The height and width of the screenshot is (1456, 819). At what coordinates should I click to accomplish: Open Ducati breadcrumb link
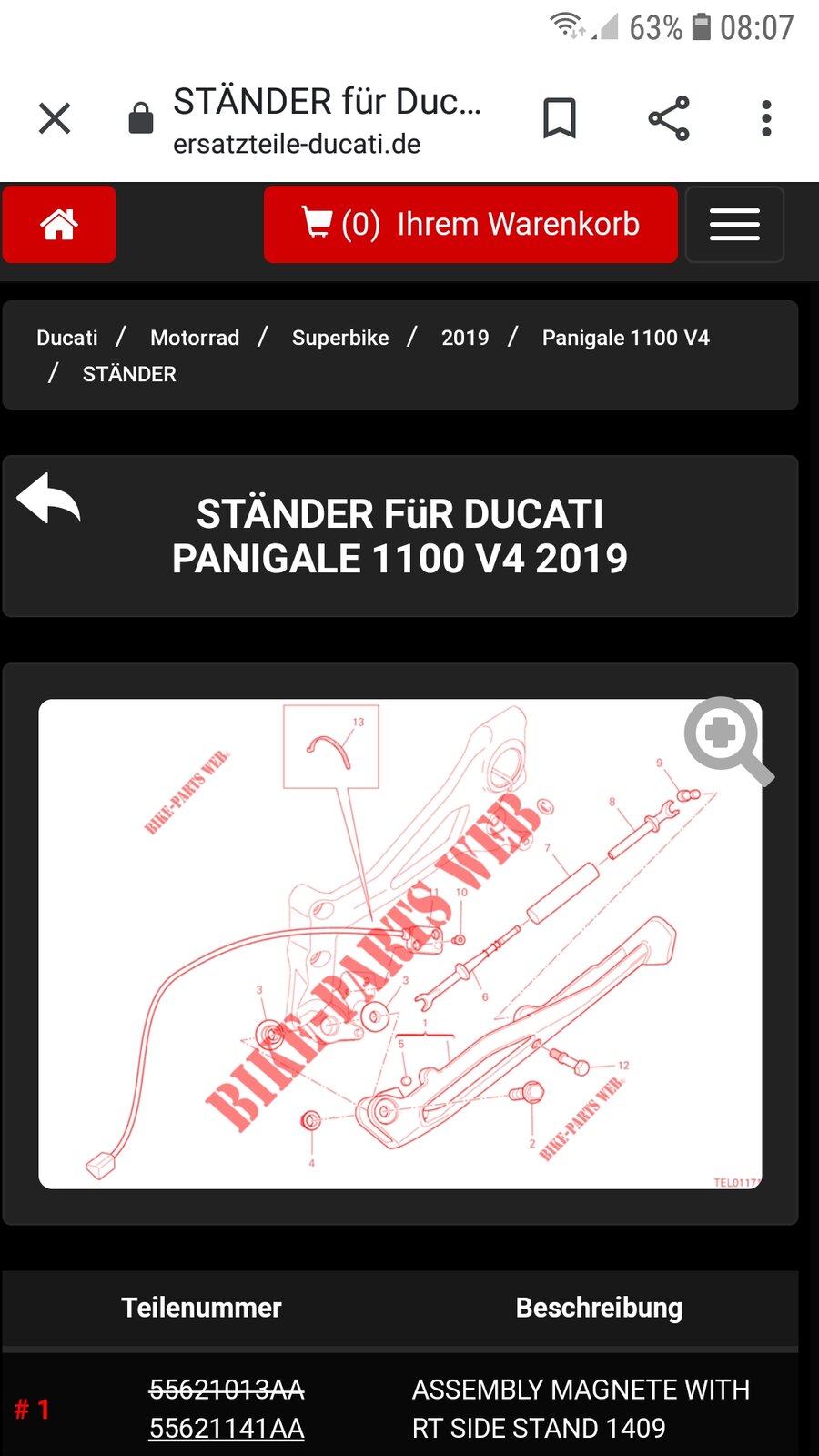pos(67,338)
